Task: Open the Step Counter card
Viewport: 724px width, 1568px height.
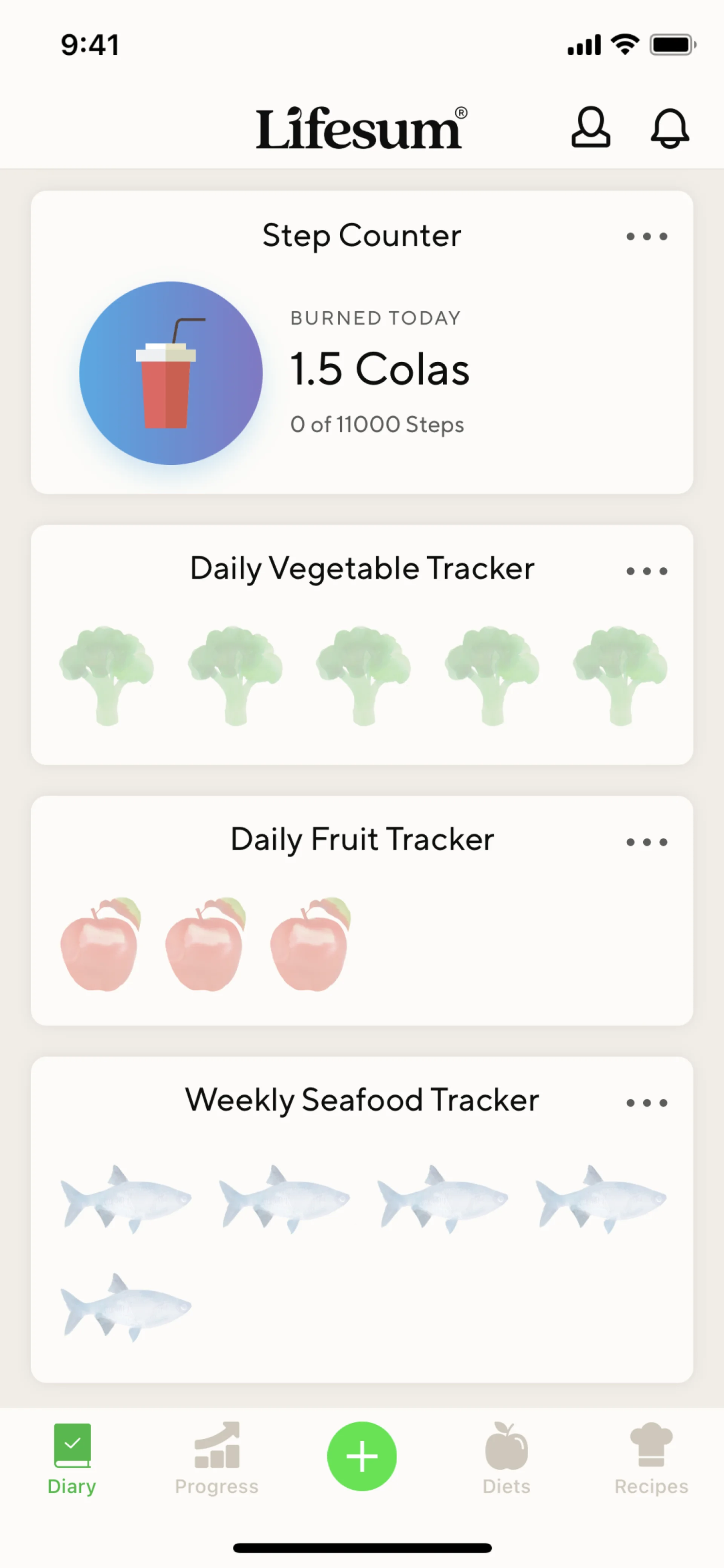Action: [362, 371]
